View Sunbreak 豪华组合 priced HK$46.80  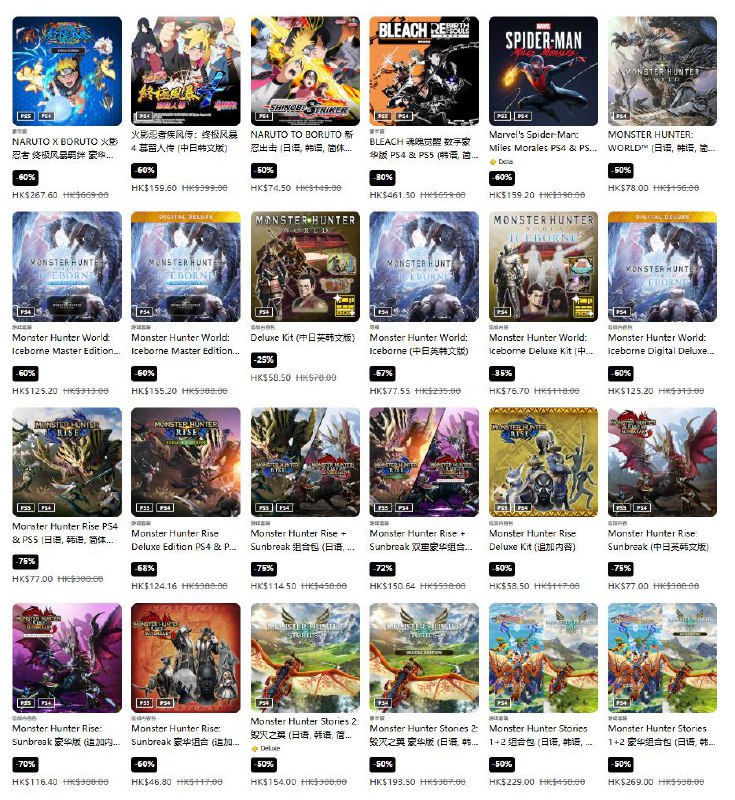point(185,657)
